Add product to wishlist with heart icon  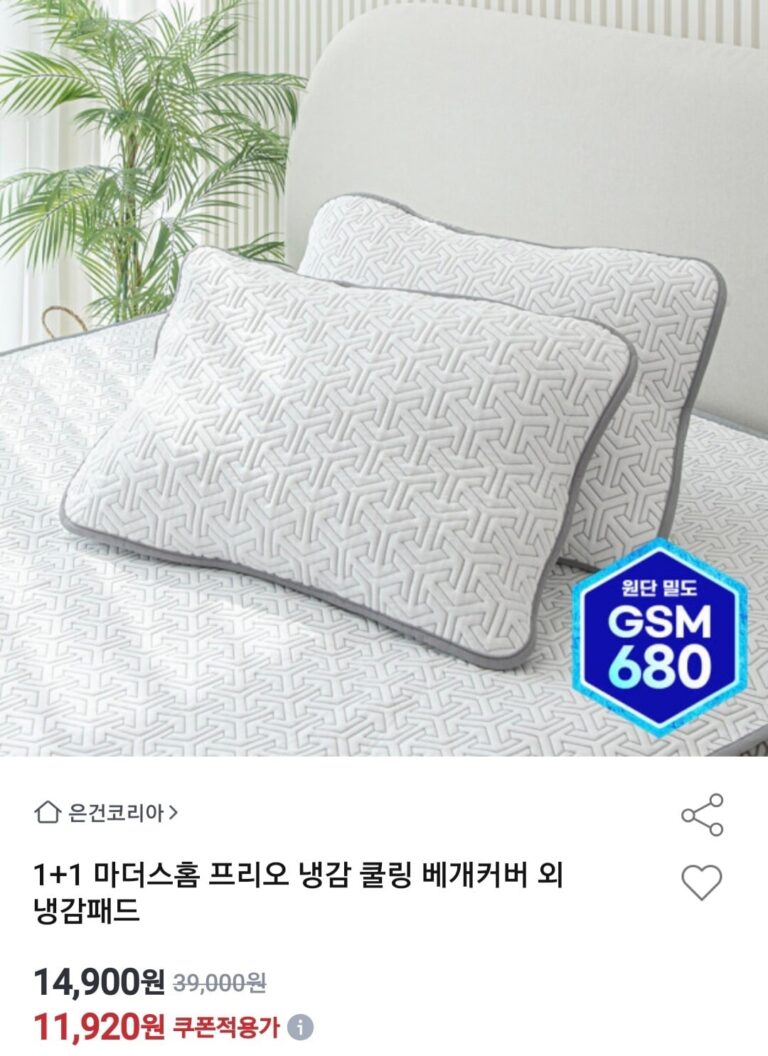(x=701, y=882)
